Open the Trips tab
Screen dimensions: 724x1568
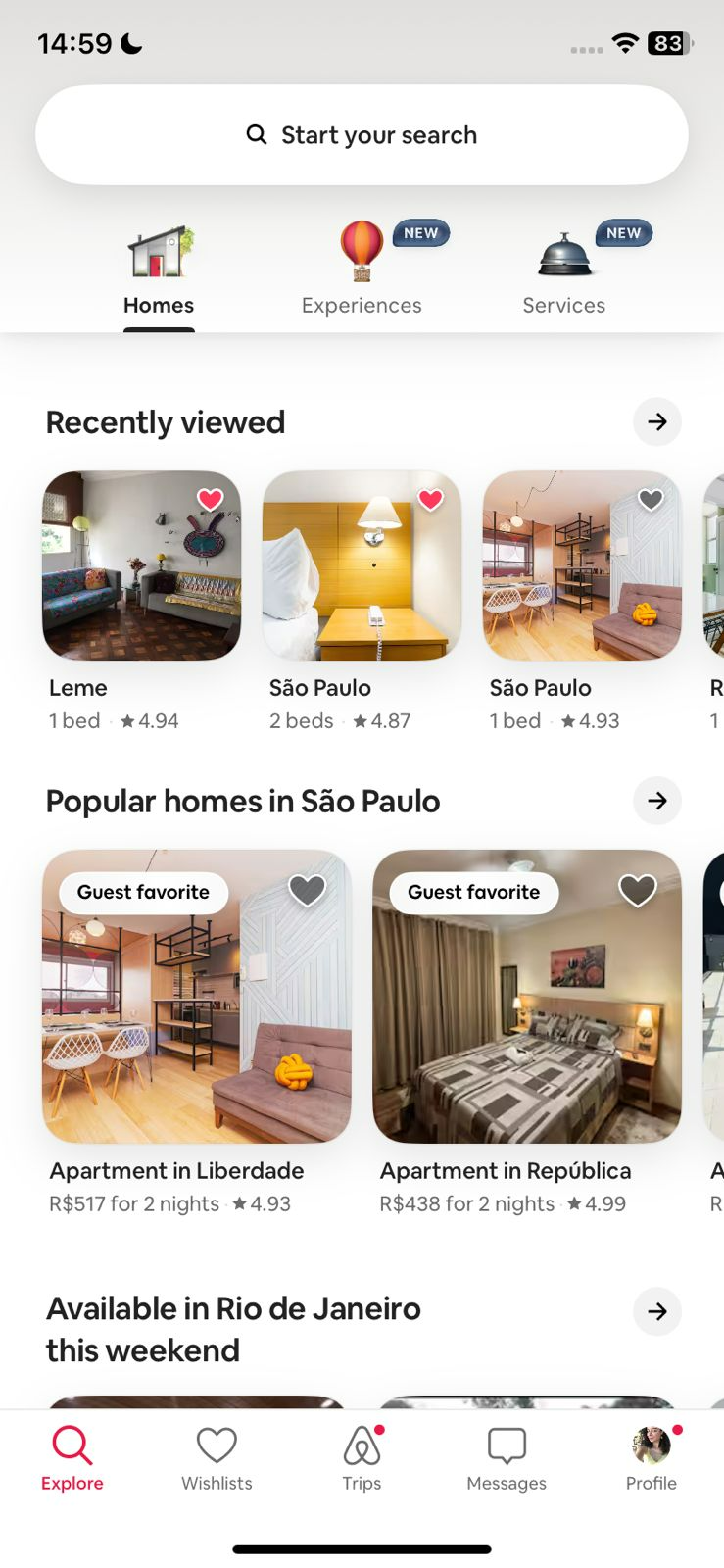[362, 1458]
